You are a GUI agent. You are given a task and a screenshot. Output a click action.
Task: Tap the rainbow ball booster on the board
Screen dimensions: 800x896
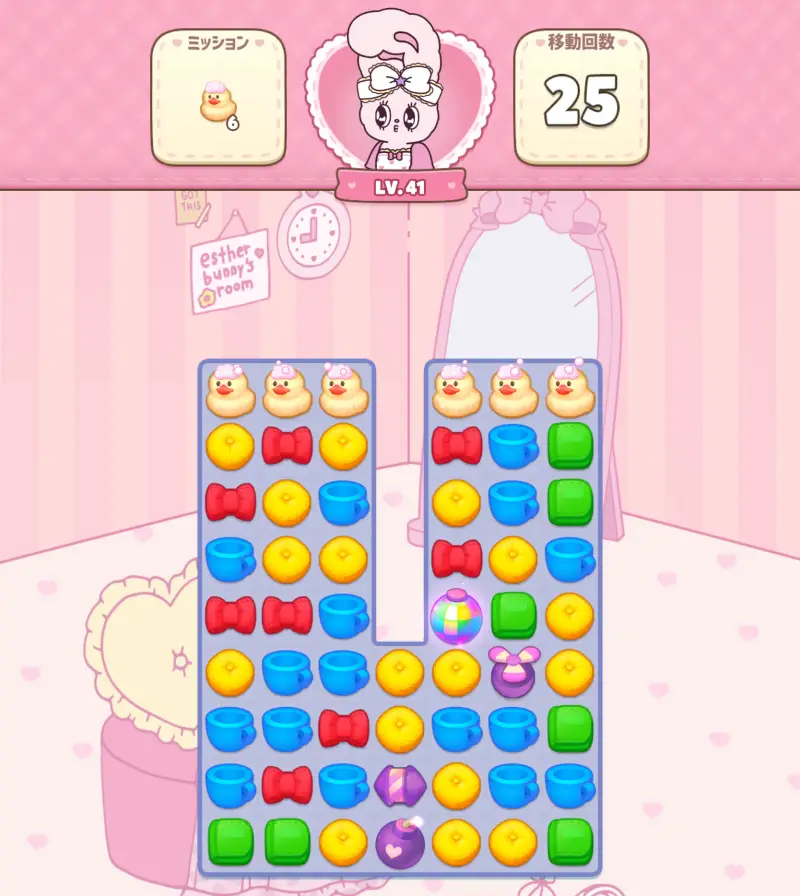coord(457,617)
